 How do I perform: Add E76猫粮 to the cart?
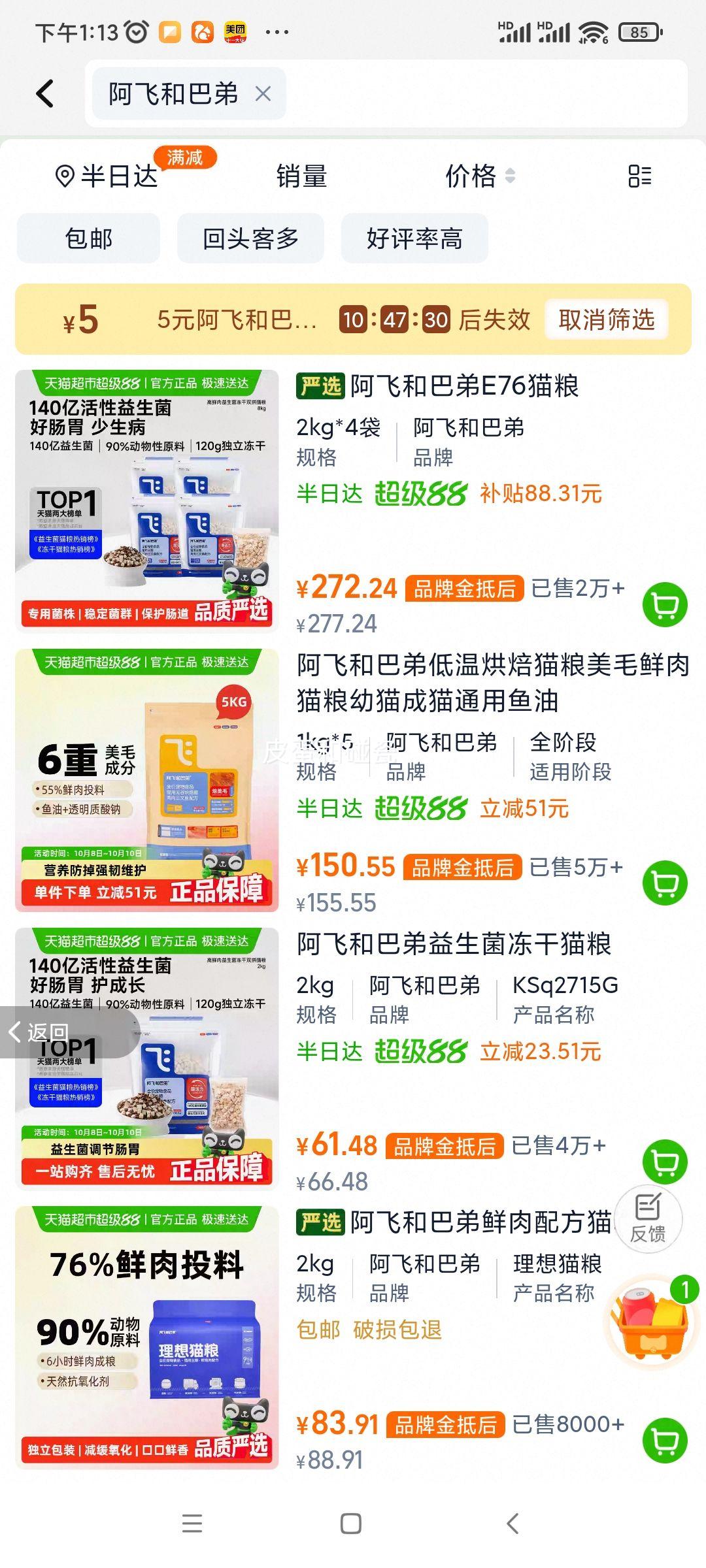pyautogui.click(x=665, y=605)
